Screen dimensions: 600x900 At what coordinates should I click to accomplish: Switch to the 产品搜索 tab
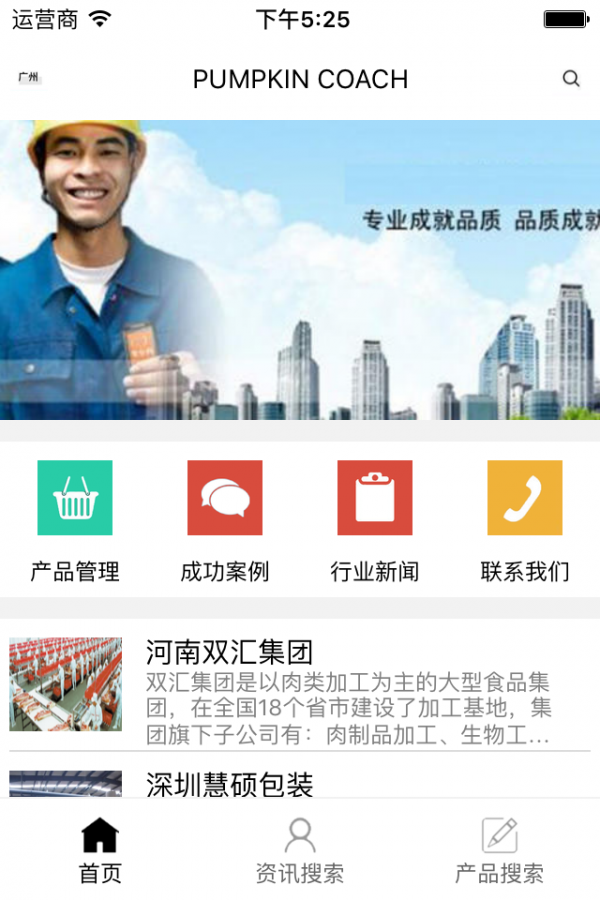tap(500, 850)
